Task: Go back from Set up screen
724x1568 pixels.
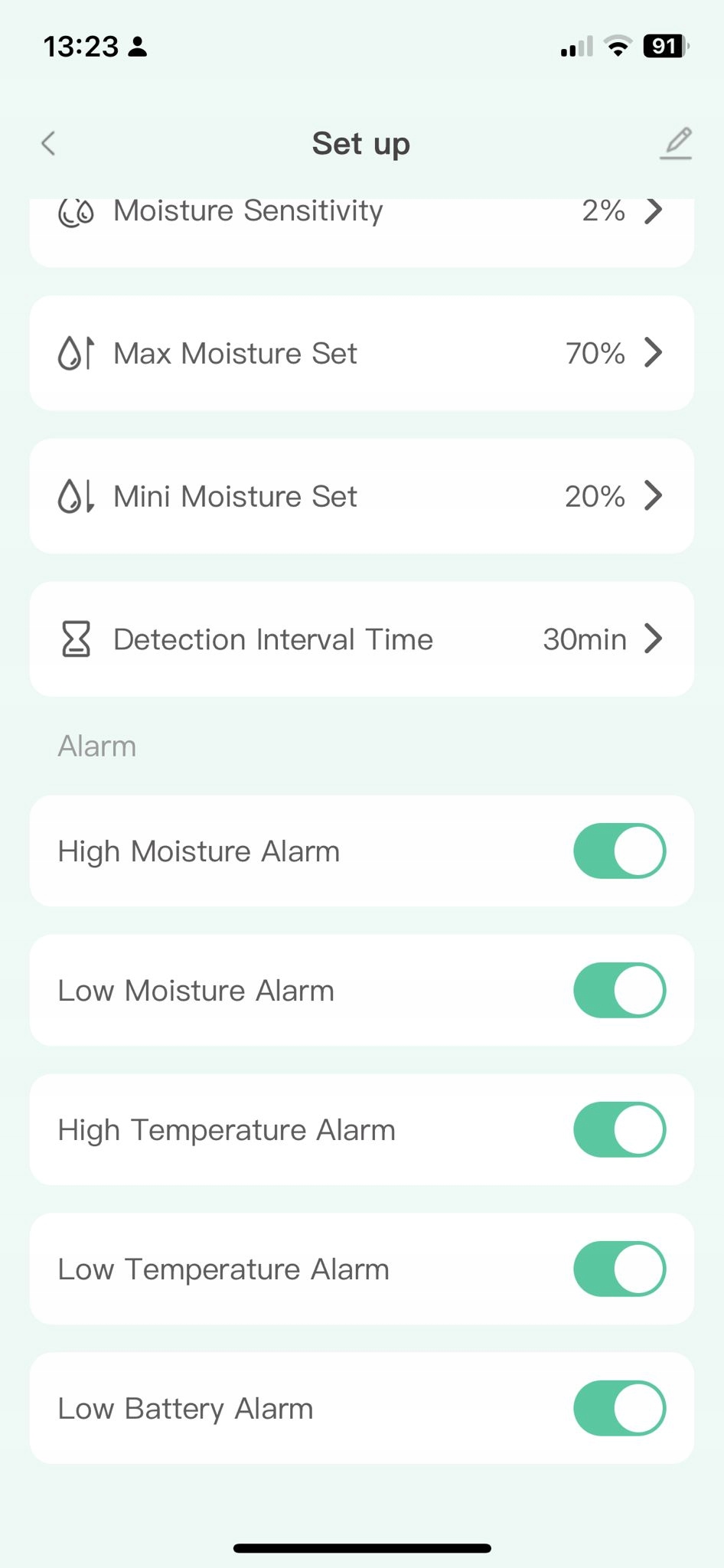Action: [x=48, y=143]
